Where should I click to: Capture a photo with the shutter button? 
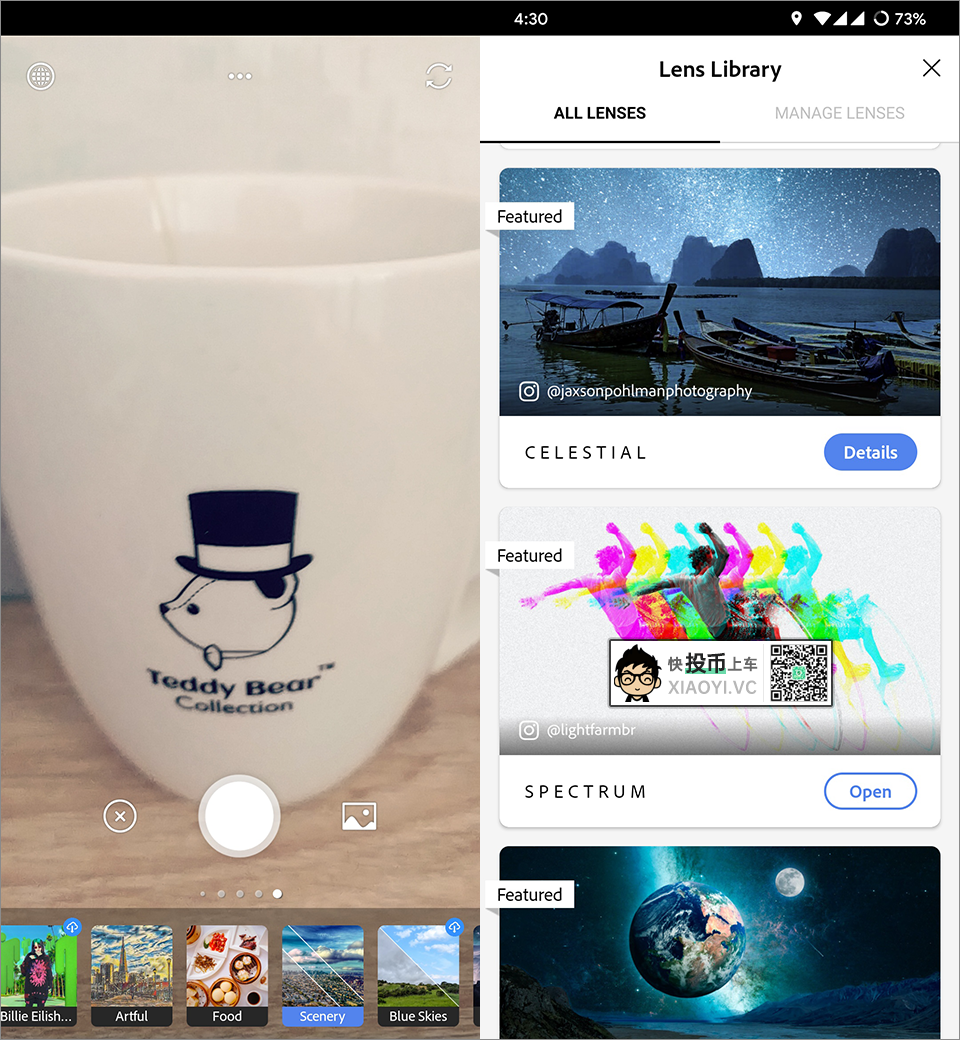(239, 816)
